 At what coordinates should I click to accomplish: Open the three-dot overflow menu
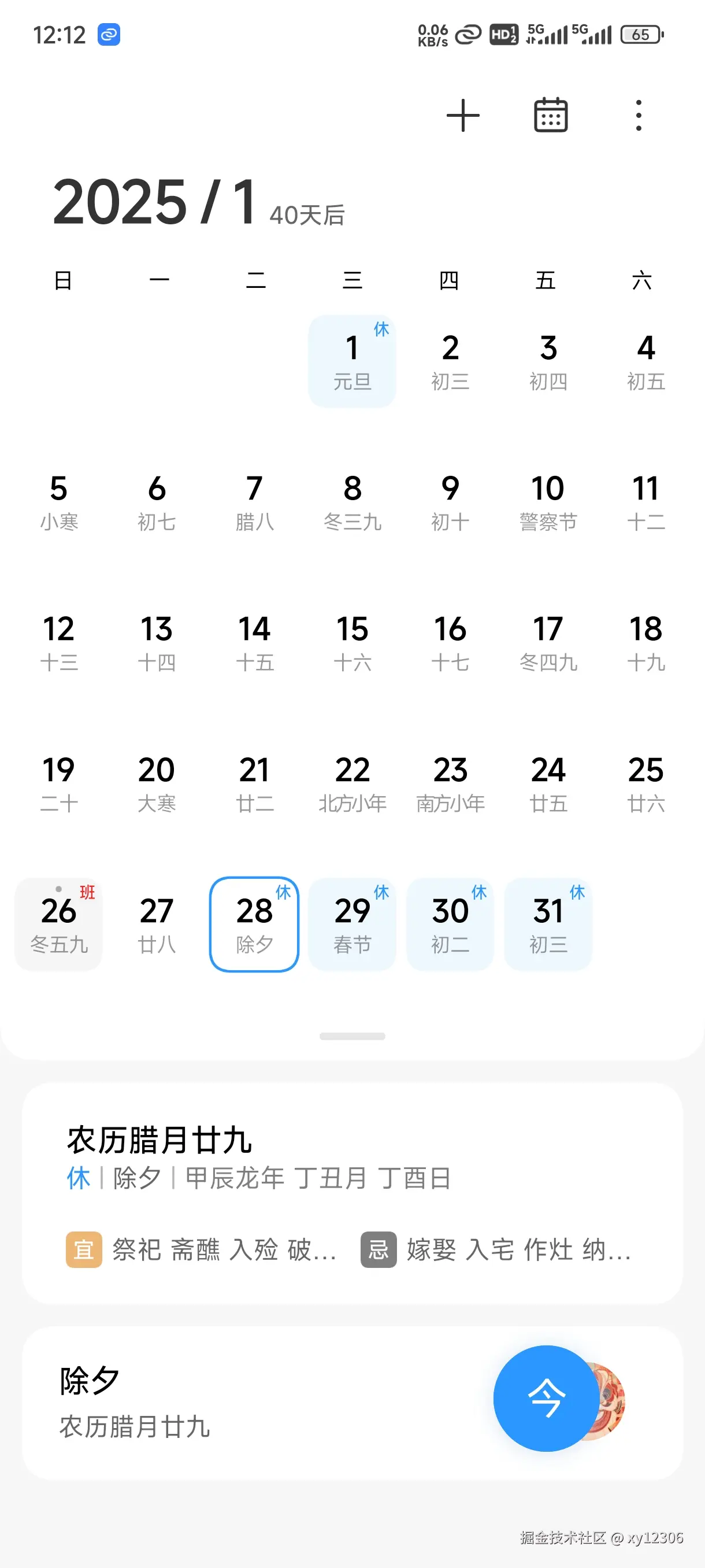[x=637, y=115]
